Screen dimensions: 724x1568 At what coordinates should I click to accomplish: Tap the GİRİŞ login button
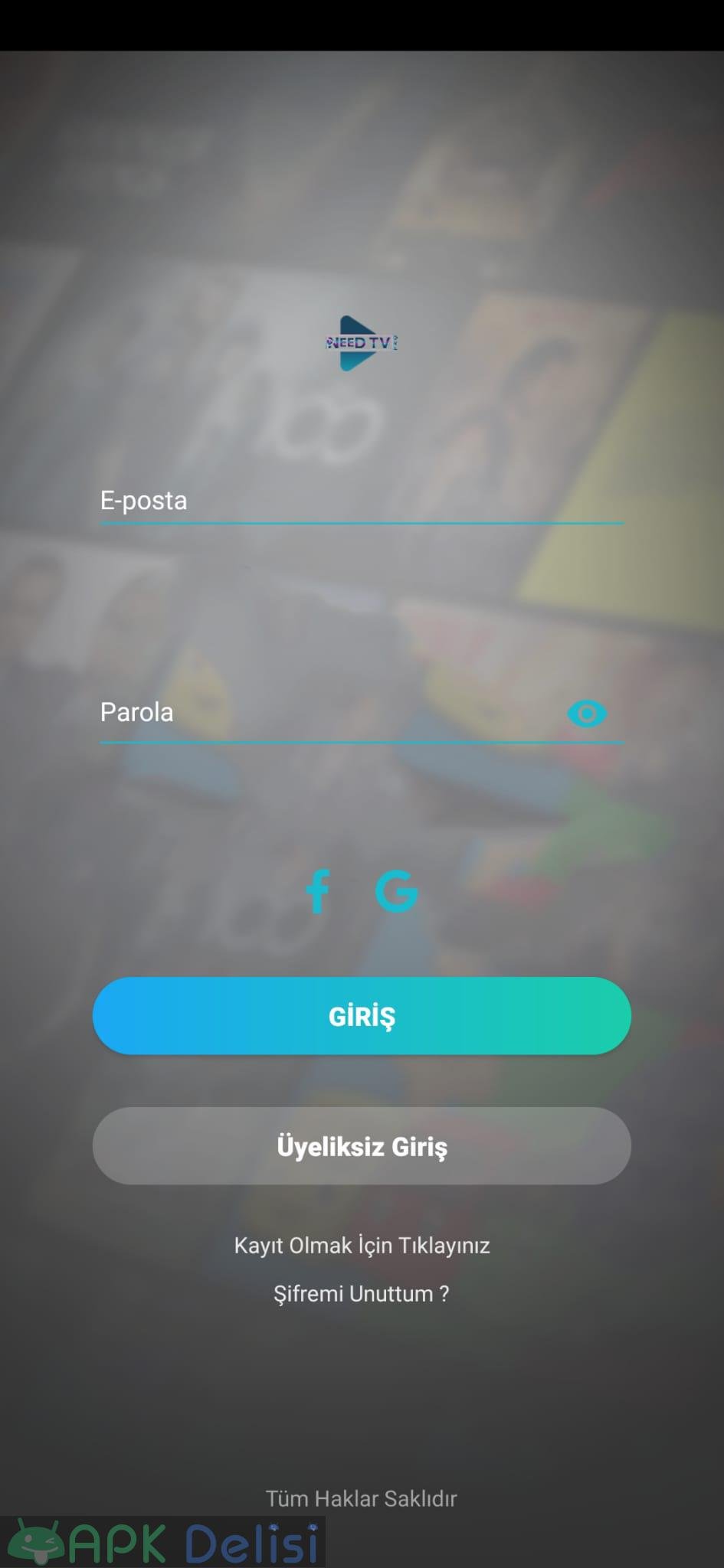click(x=362, y=1016)
